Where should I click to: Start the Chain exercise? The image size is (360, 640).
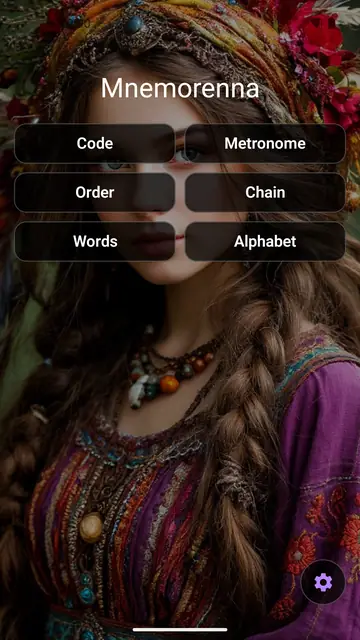coord(265,192)
